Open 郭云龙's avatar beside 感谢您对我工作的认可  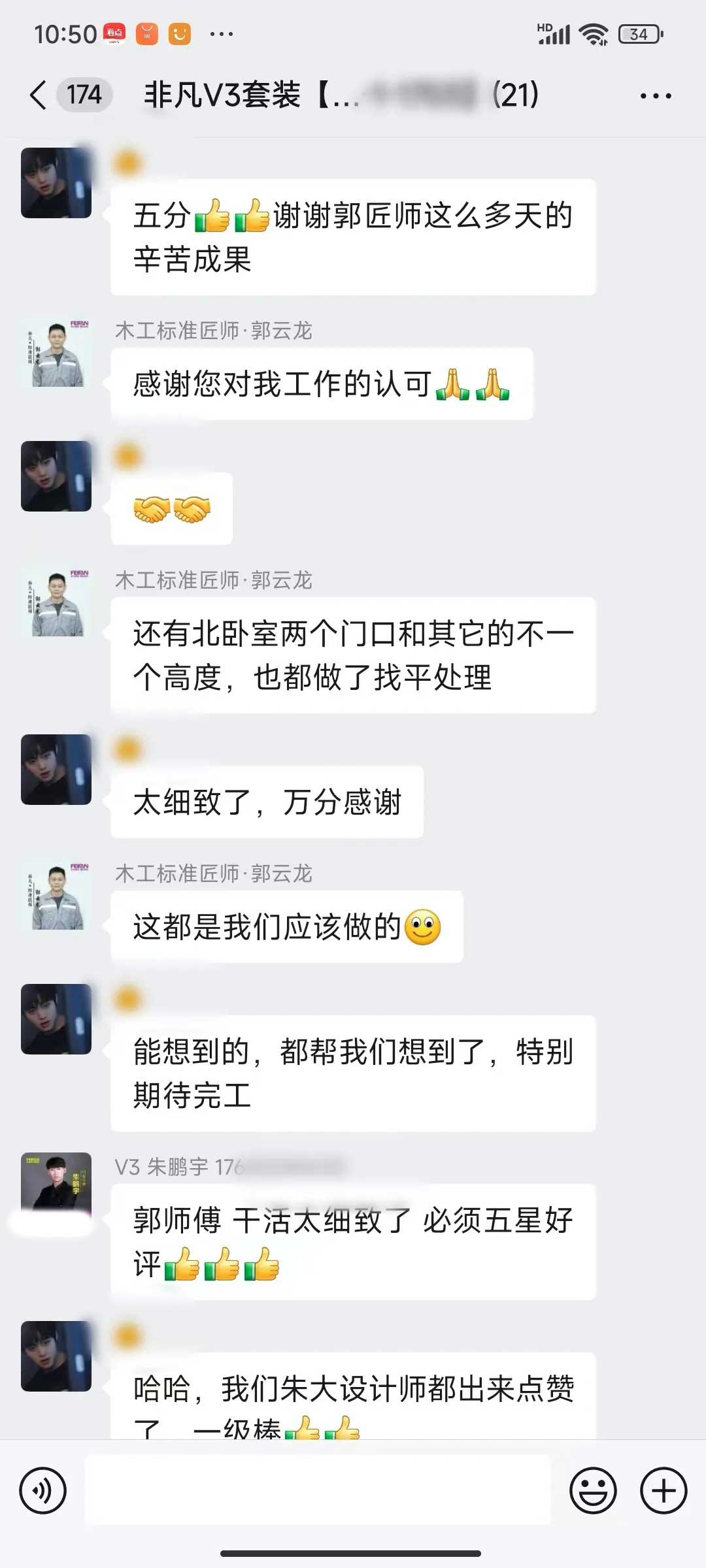tap(56, 353)
